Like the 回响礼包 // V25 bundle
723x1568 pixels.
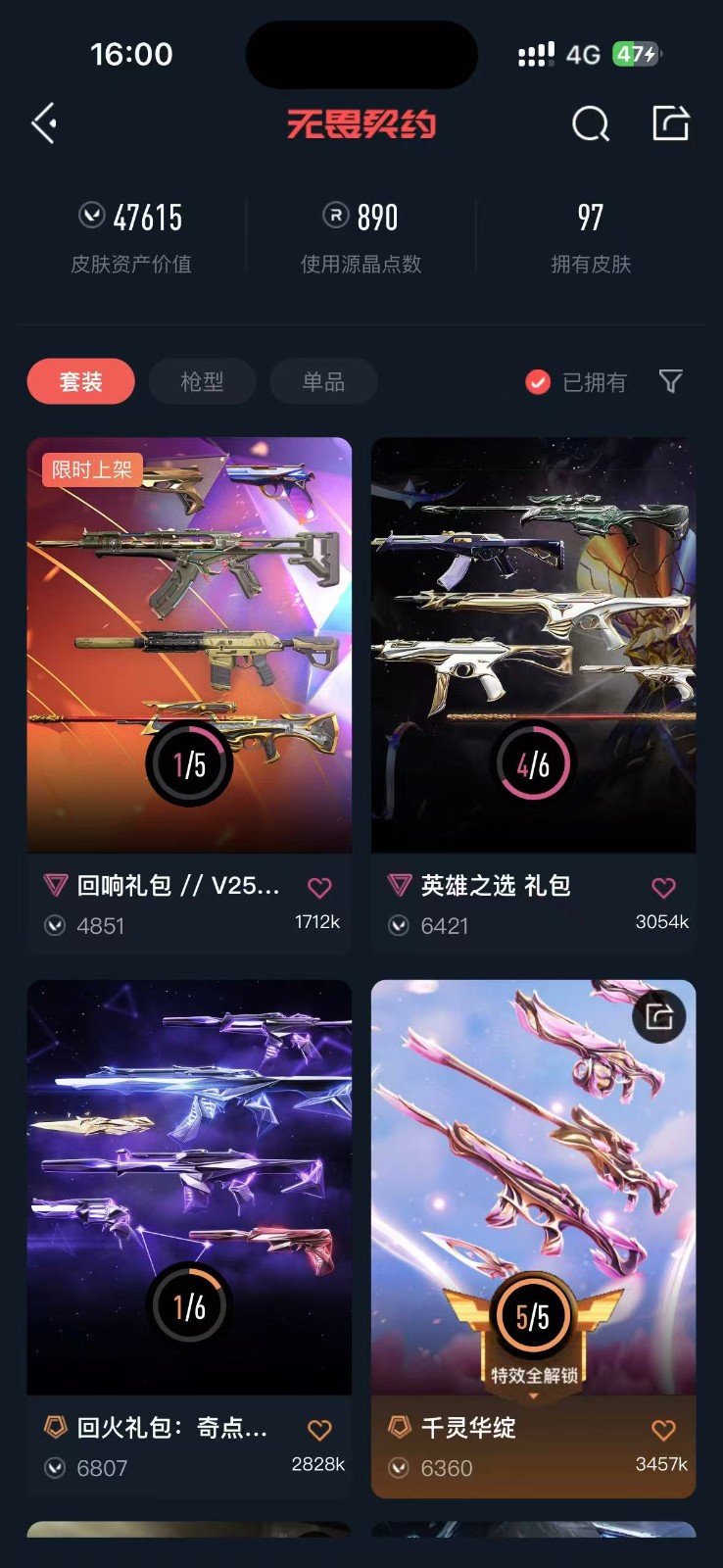pyautogui.click(x=319, y=888)
